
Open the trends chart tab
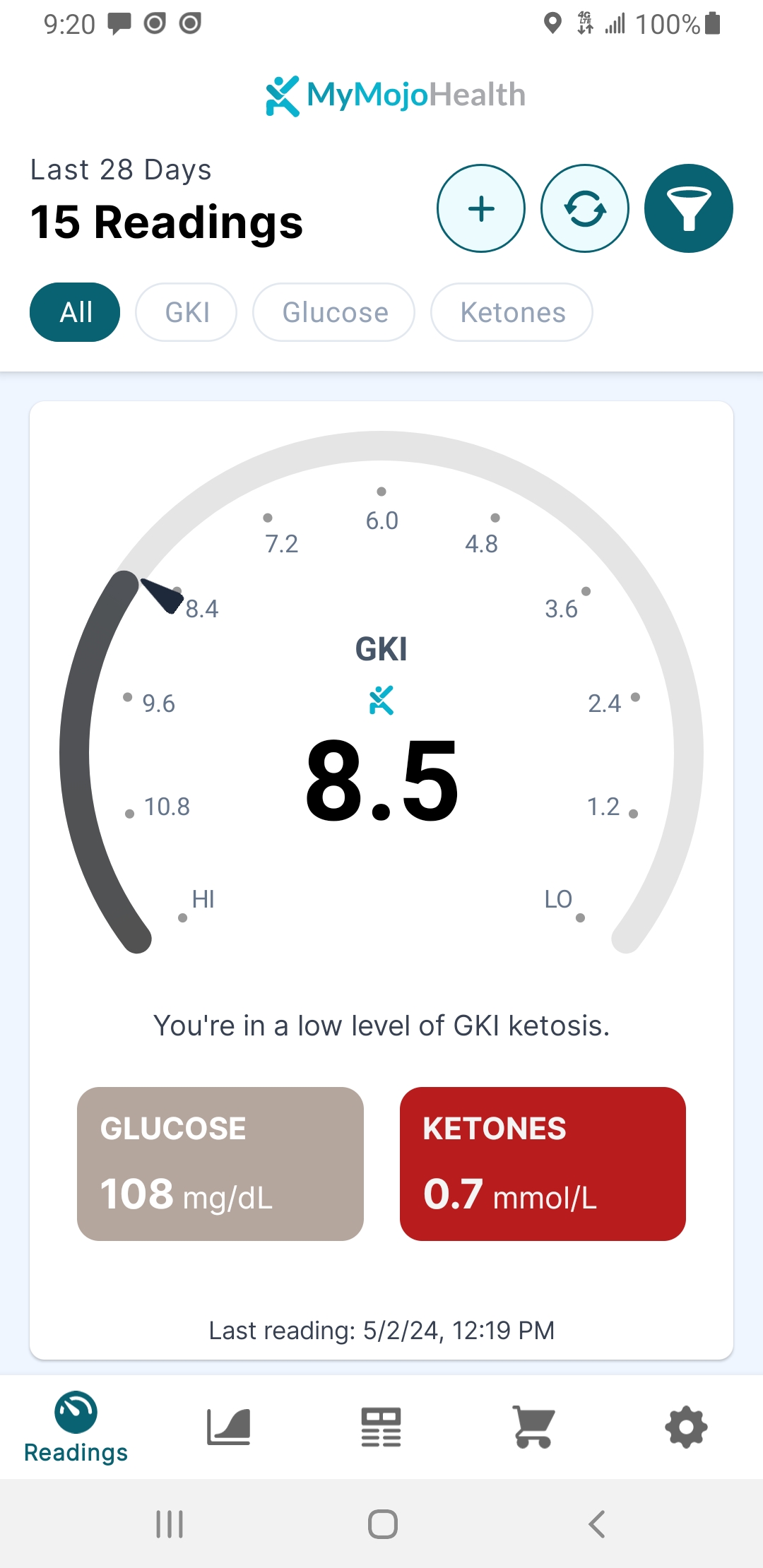[x=228, y=1427]
